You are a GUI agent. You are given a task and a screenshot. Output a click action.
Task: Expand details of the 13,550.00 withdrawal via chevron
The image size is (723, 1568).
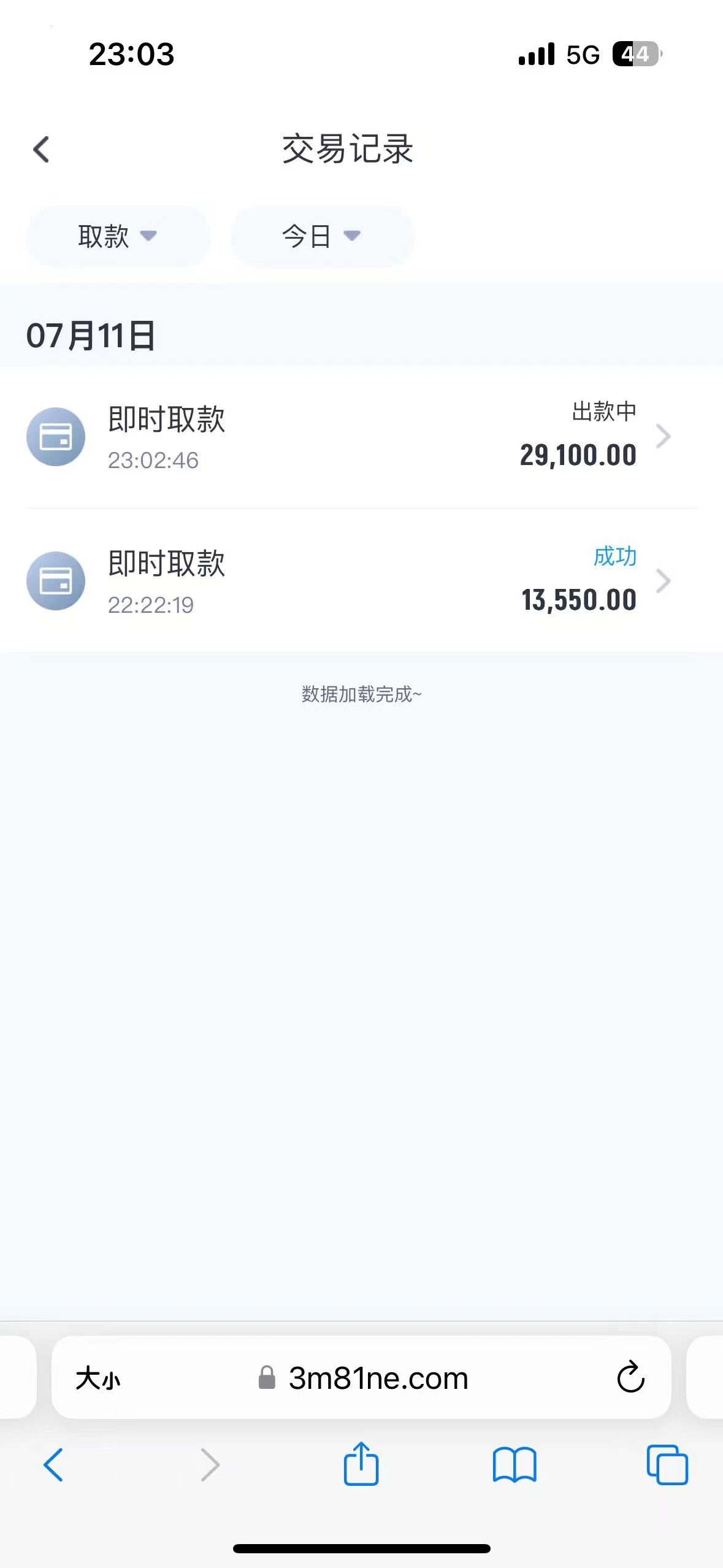pyautogui.click(x=664, y=580)
